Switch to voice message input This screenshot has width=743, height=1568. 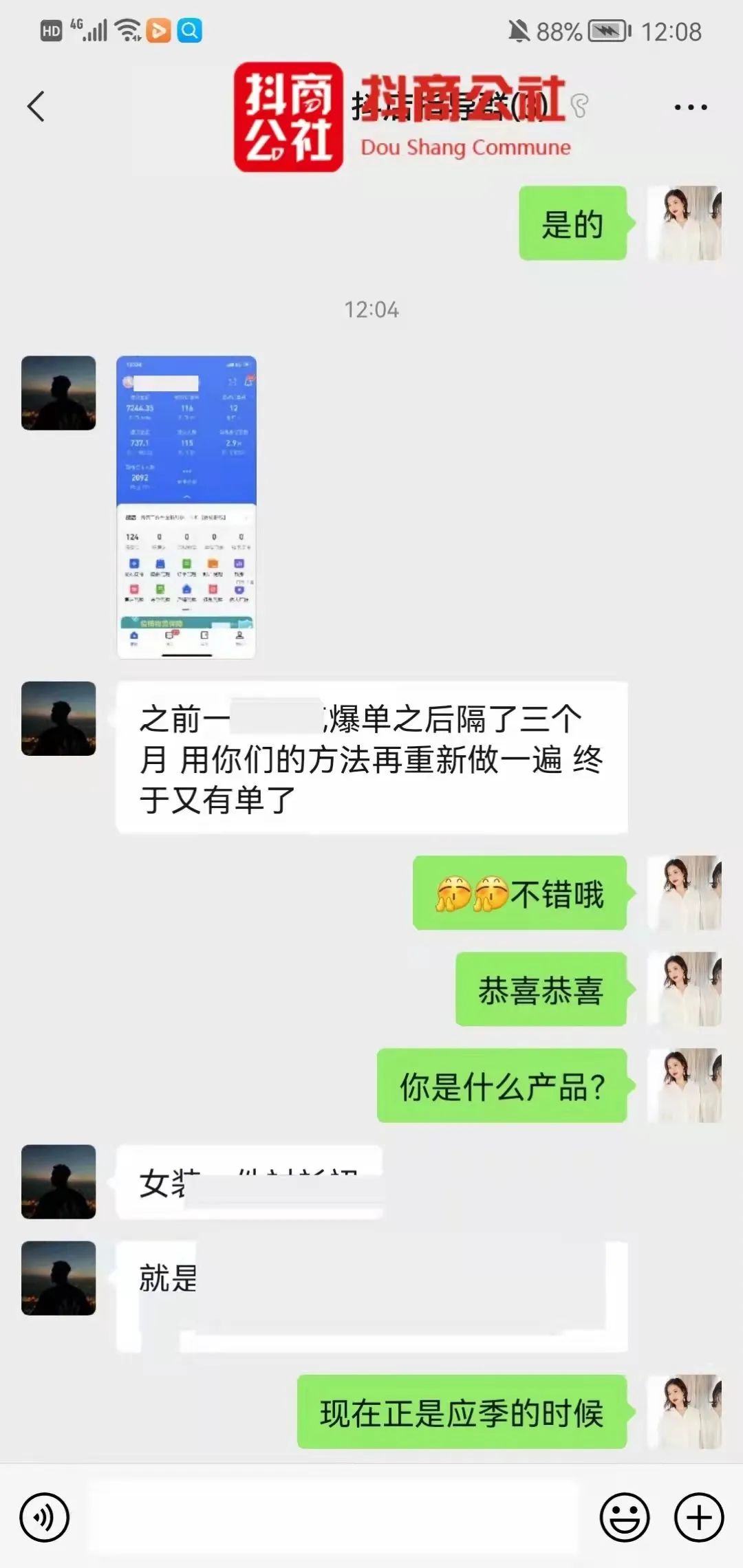click(45, 1517)
